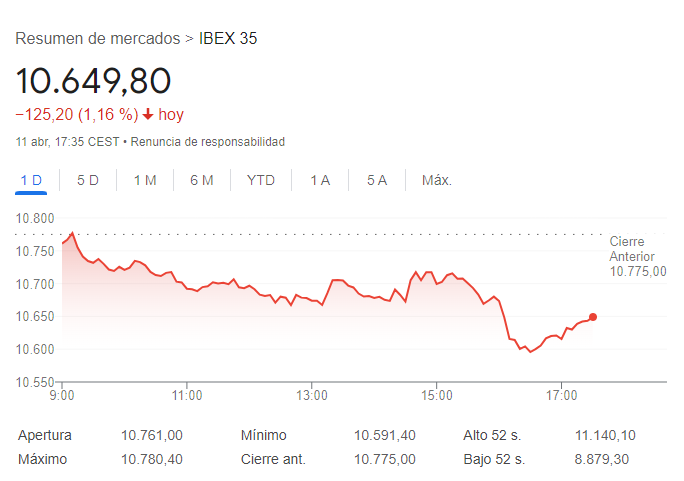Screen dimensions: 684x481
Task: Select the 5 D time range
Action: pyautogui.click(x=88, y=180)
